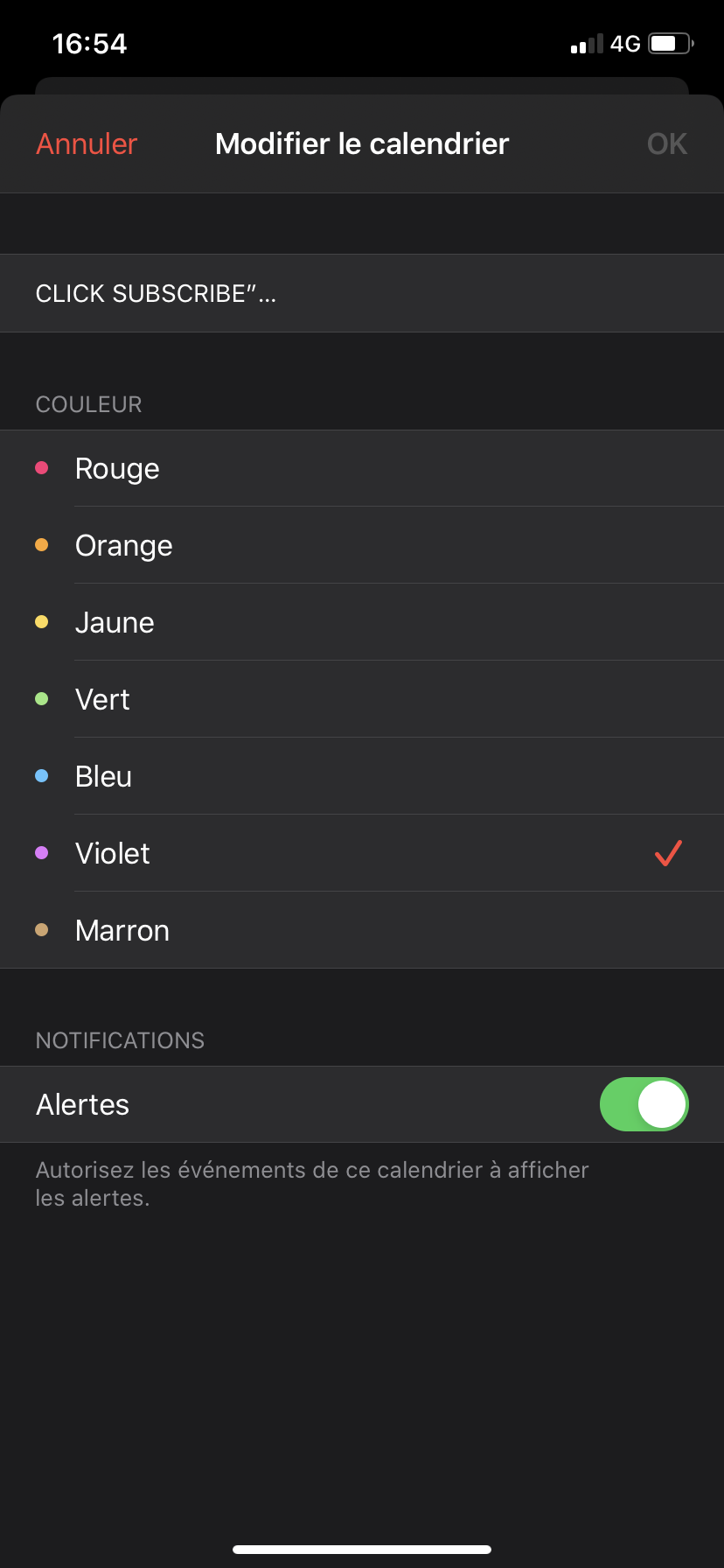Confirm changes with the OK button
Viewport: 724px width, 1568px height.
[x=667, y=143]
